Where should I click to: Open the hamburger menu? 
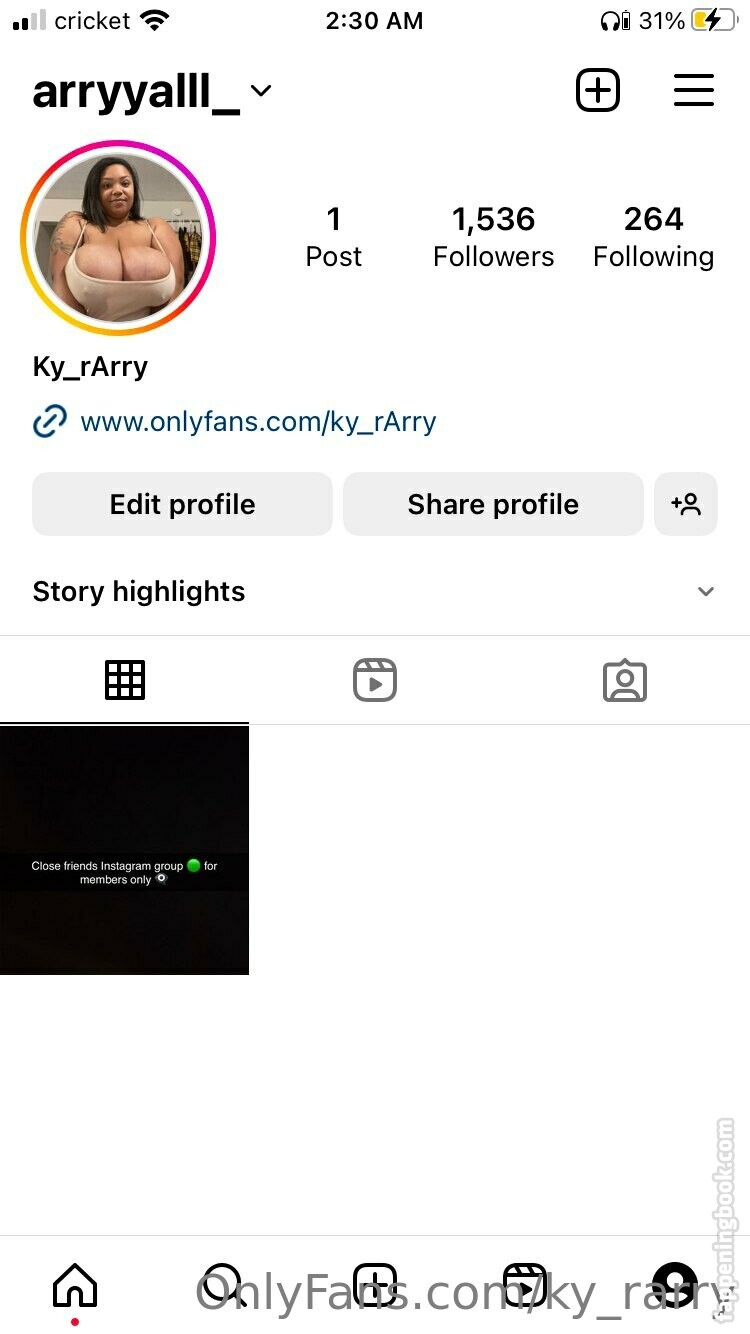click(693, 90)
